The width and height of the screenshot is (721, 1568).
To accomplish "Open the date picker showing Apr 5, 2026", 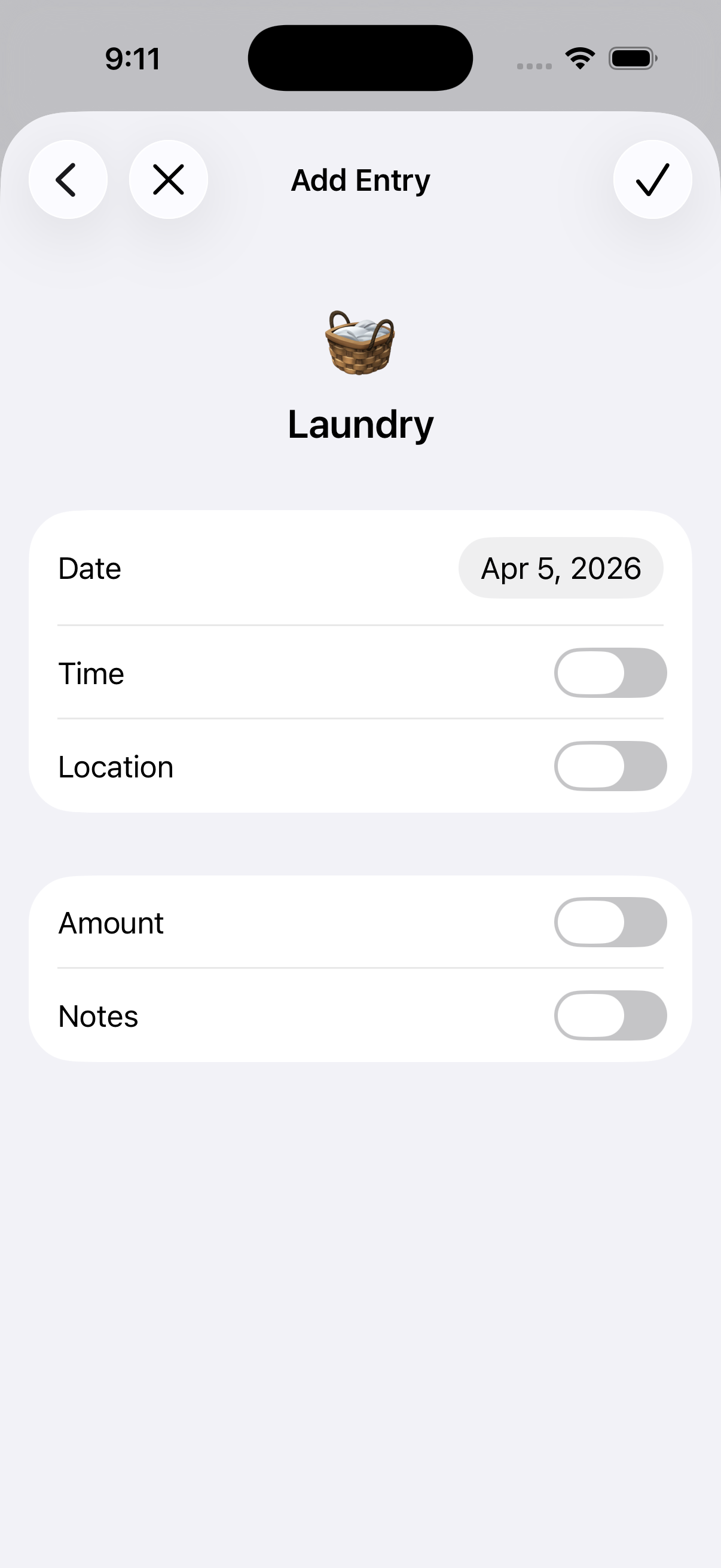I will tap(560, 568).
